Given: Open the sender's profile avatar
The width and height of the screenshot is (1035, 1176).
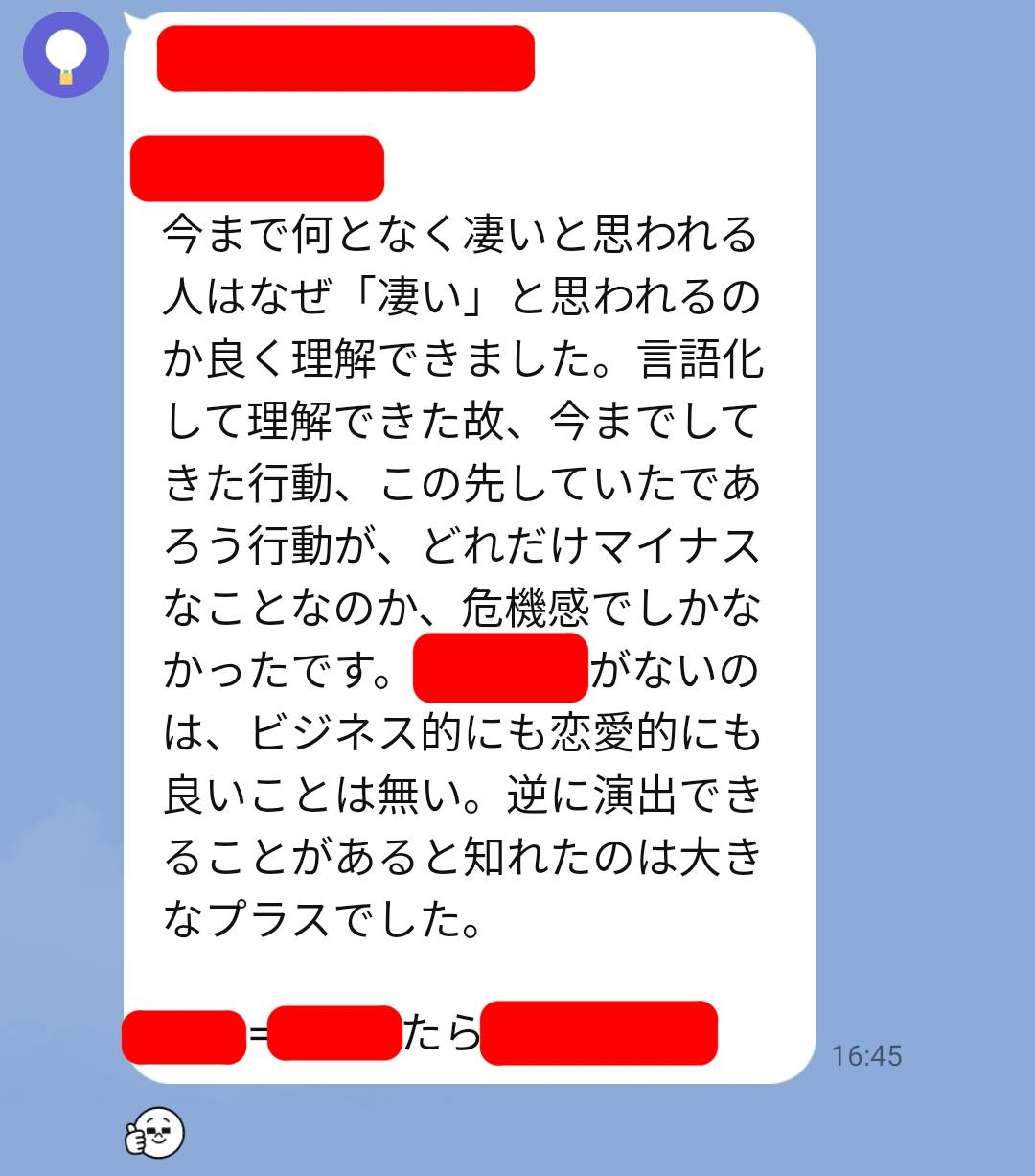Looking at the screenshot, I should (65, 55).
